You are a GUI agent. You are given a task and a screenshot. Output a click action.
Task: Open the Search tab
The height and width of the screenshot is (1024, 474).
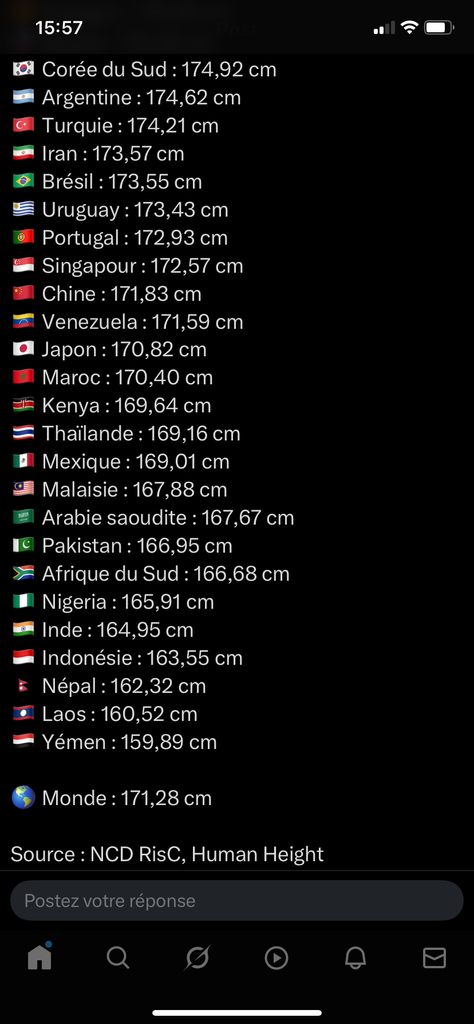tap(118, 957)
